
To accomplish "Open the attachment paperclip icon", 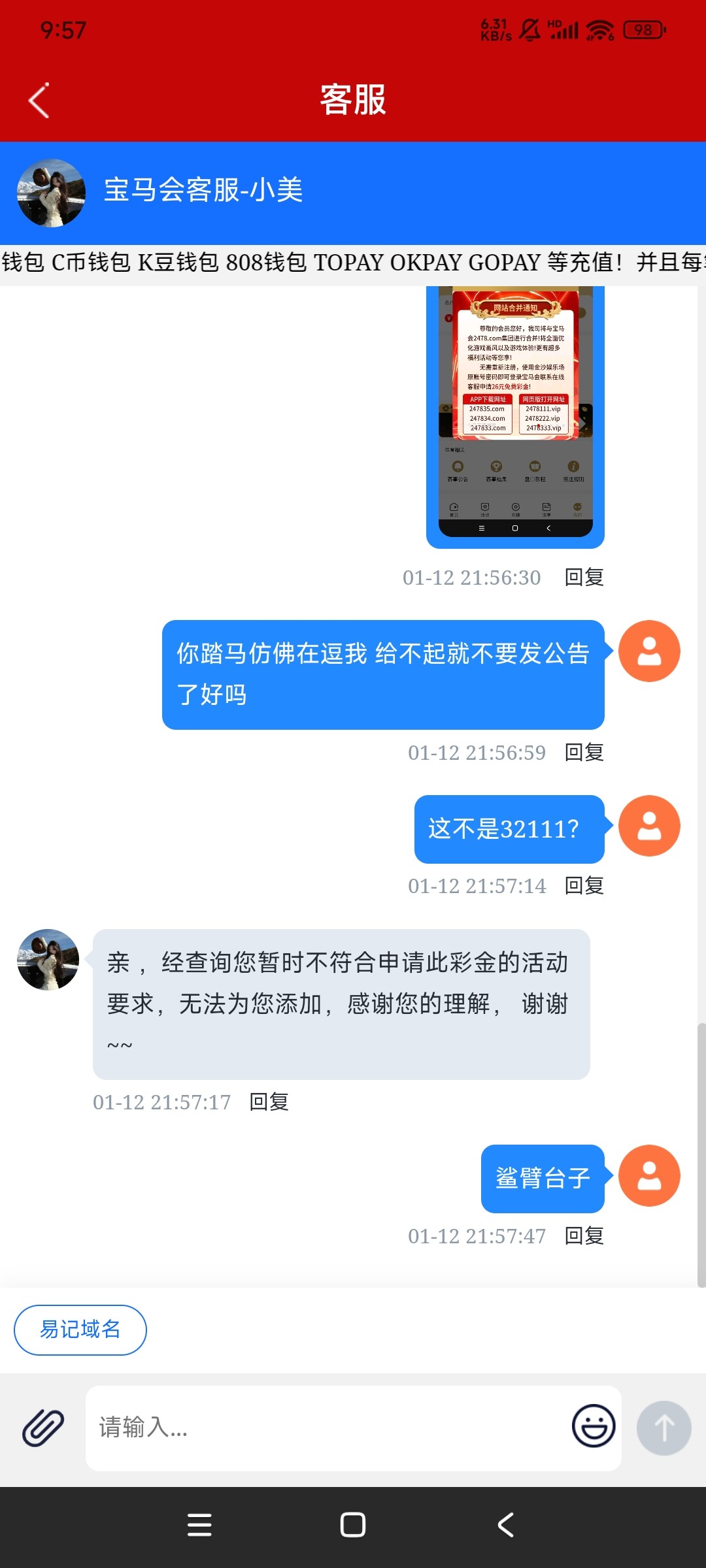I will pyautogui.click(x=43, y=1428).
